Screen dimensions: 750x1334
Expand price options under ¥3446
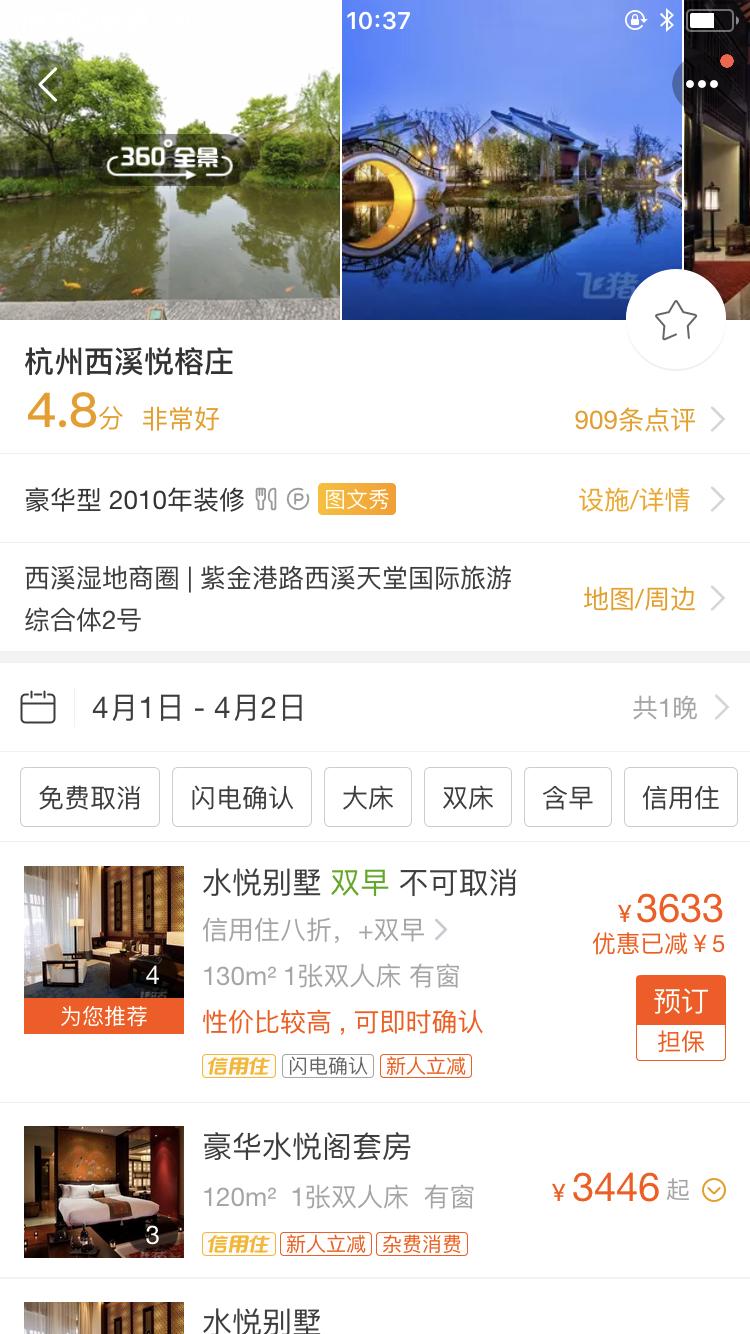click(x=713, y=1191)
